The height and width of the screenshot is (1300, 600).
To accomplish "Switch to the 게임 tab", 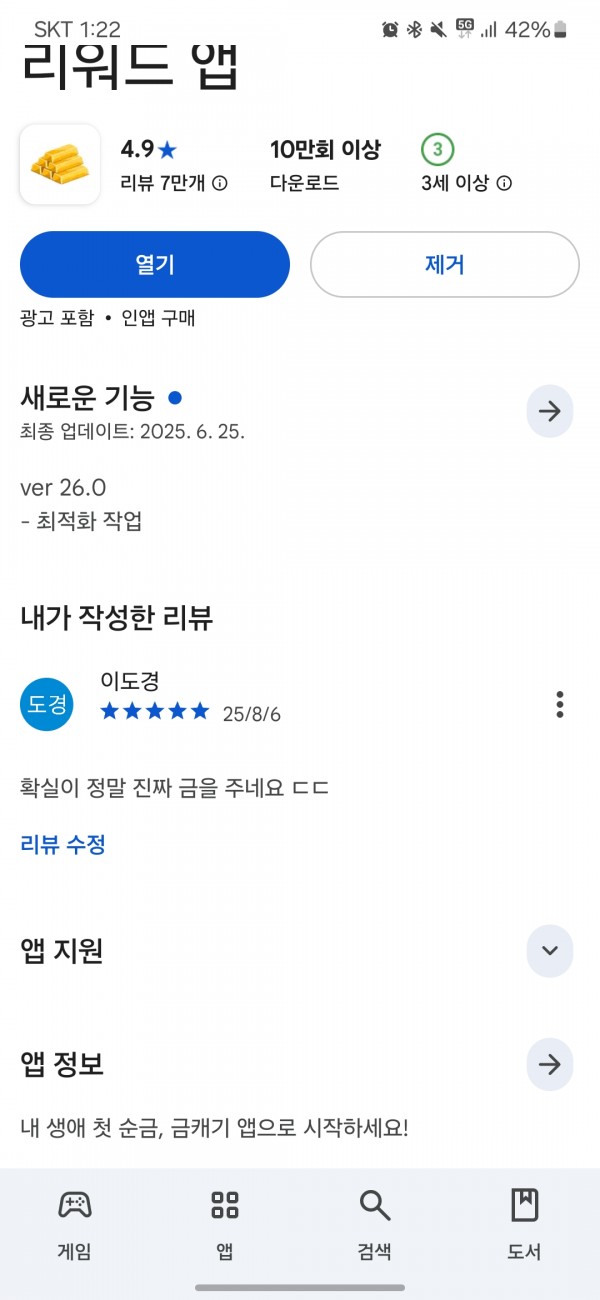I will [75, 1225].
